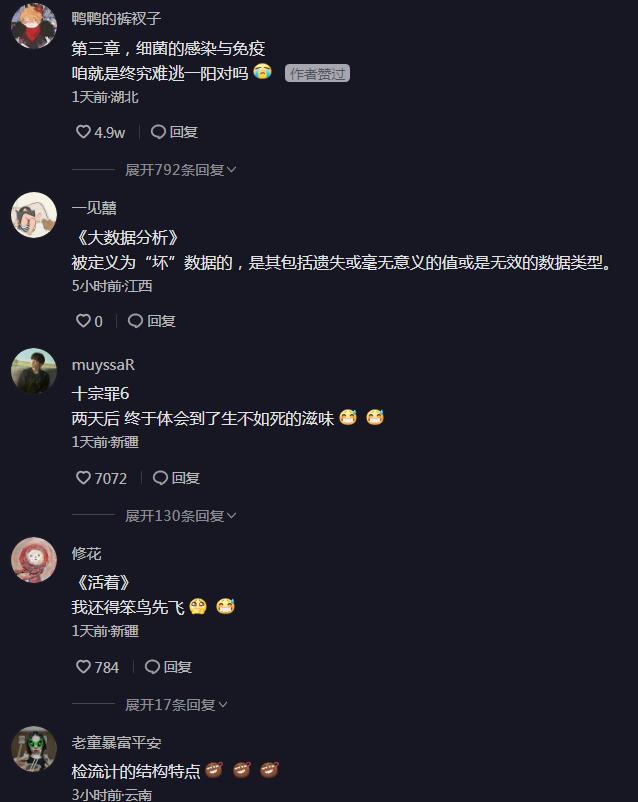Open muyssaR's profile avatar
Image resolution: width=638 pixels, height=802 pixels.
pos(34,372)
